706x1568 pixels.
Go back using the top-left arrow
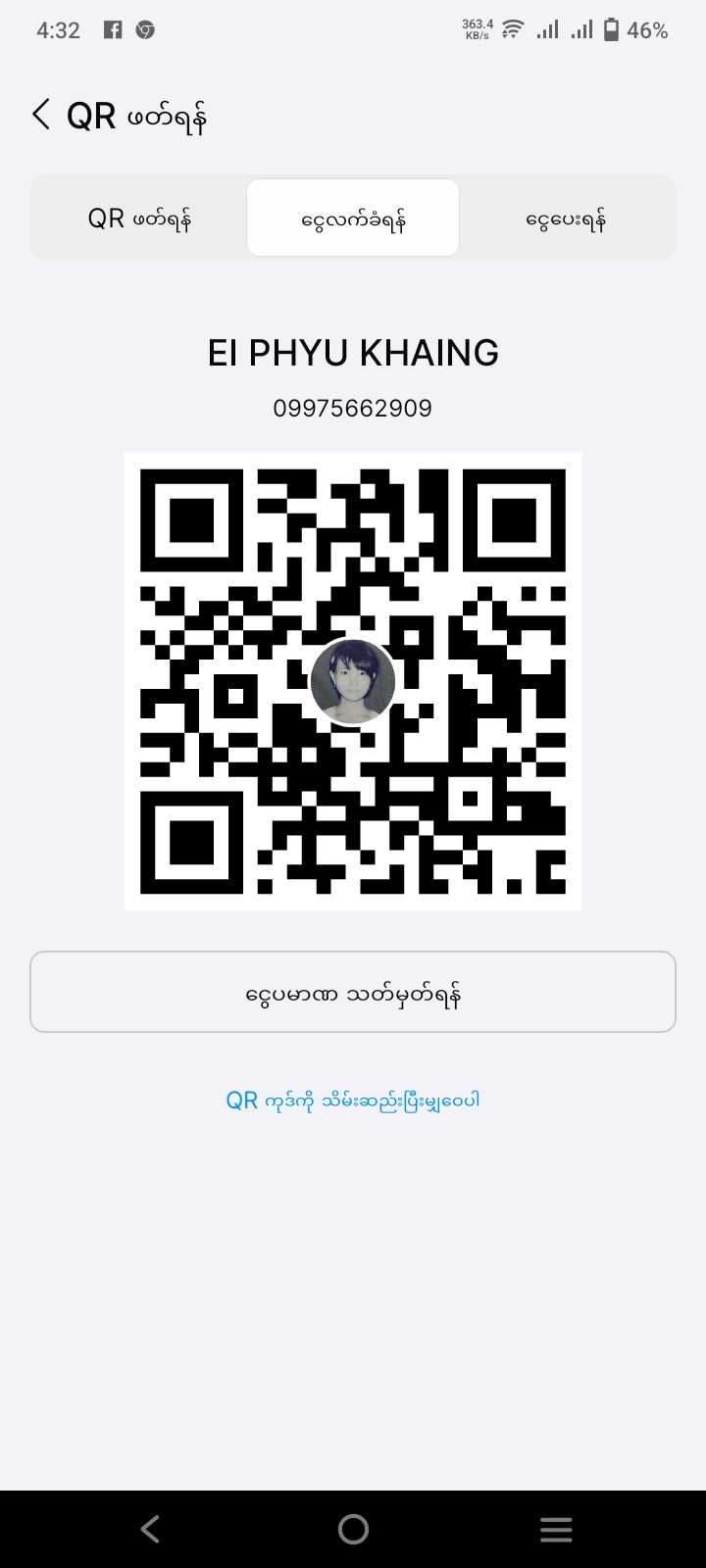coord(41,115)
